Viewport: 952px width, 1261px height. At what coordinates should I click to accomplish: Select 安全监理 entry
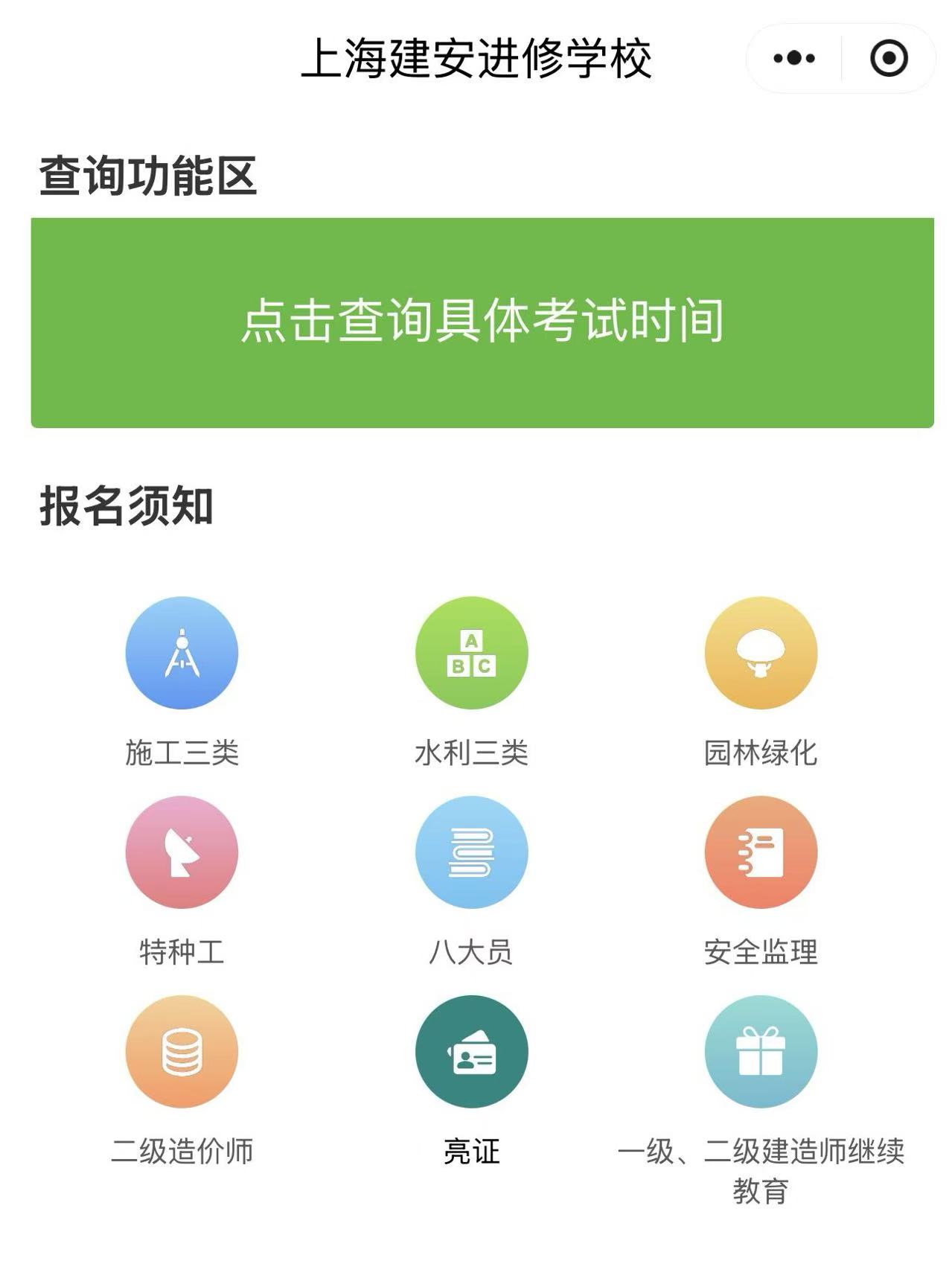[x=761, y=852]
